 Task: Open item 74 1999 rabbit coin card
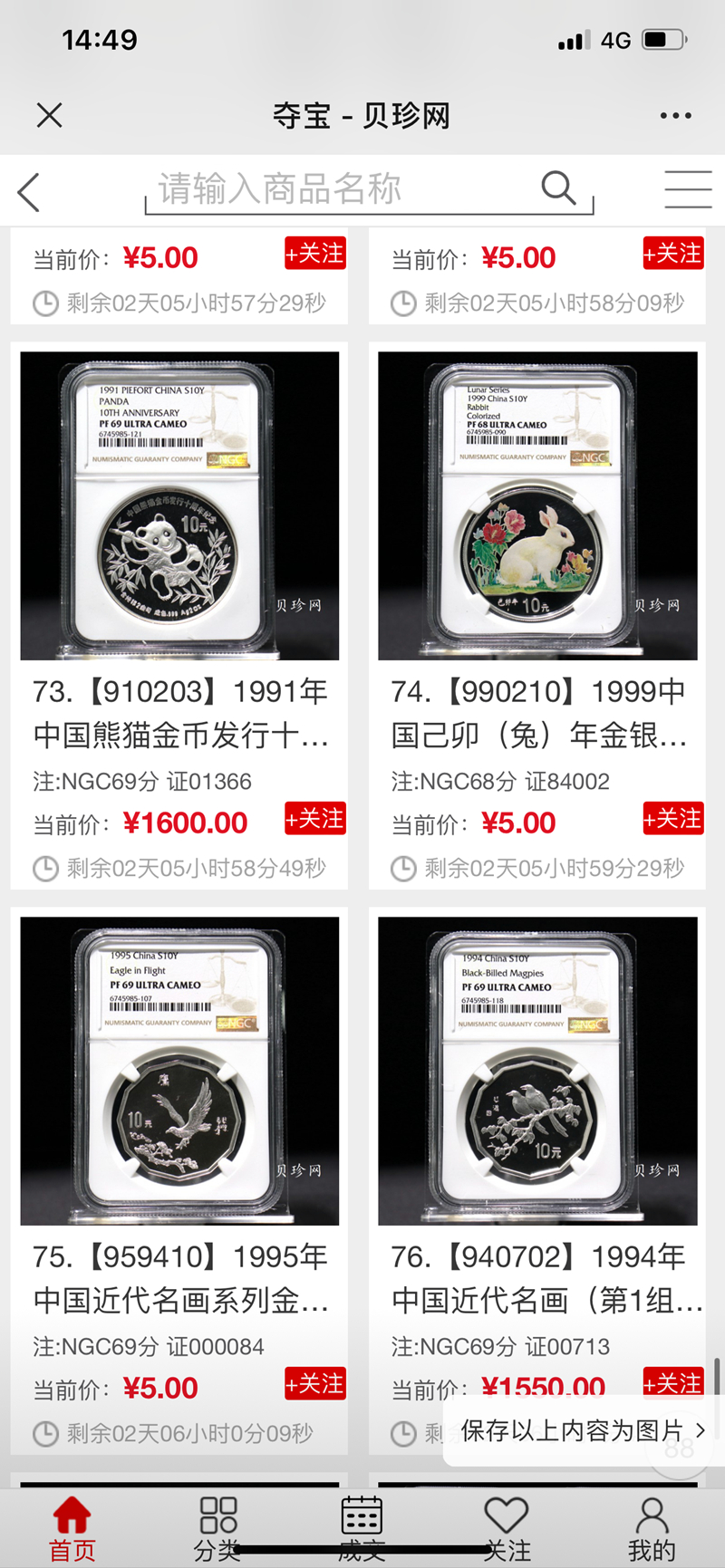pyautogui.click(x=537, y=507)
